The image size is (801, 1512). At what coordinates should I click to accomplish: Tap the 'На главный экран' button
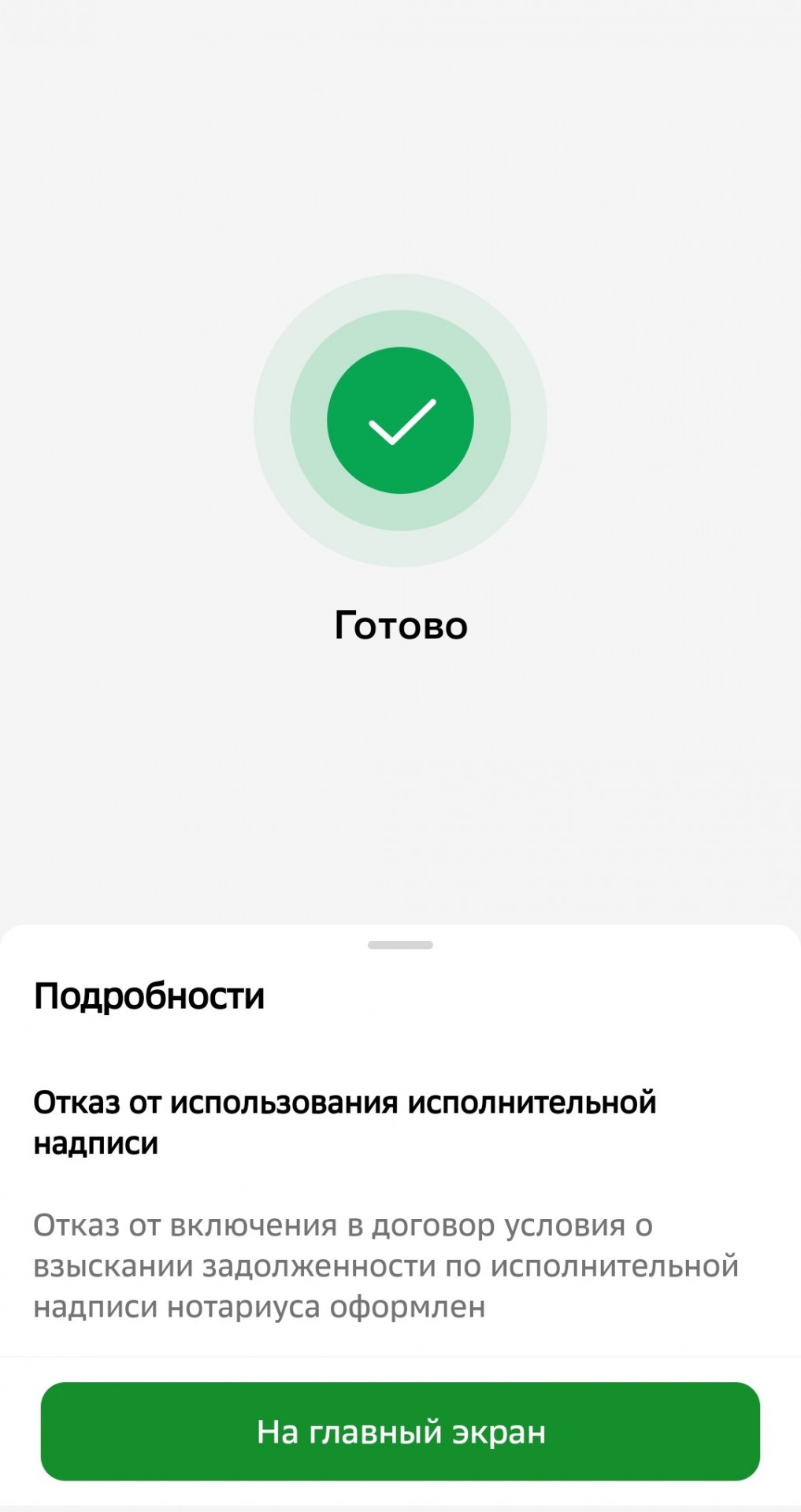coord(400,1431)
